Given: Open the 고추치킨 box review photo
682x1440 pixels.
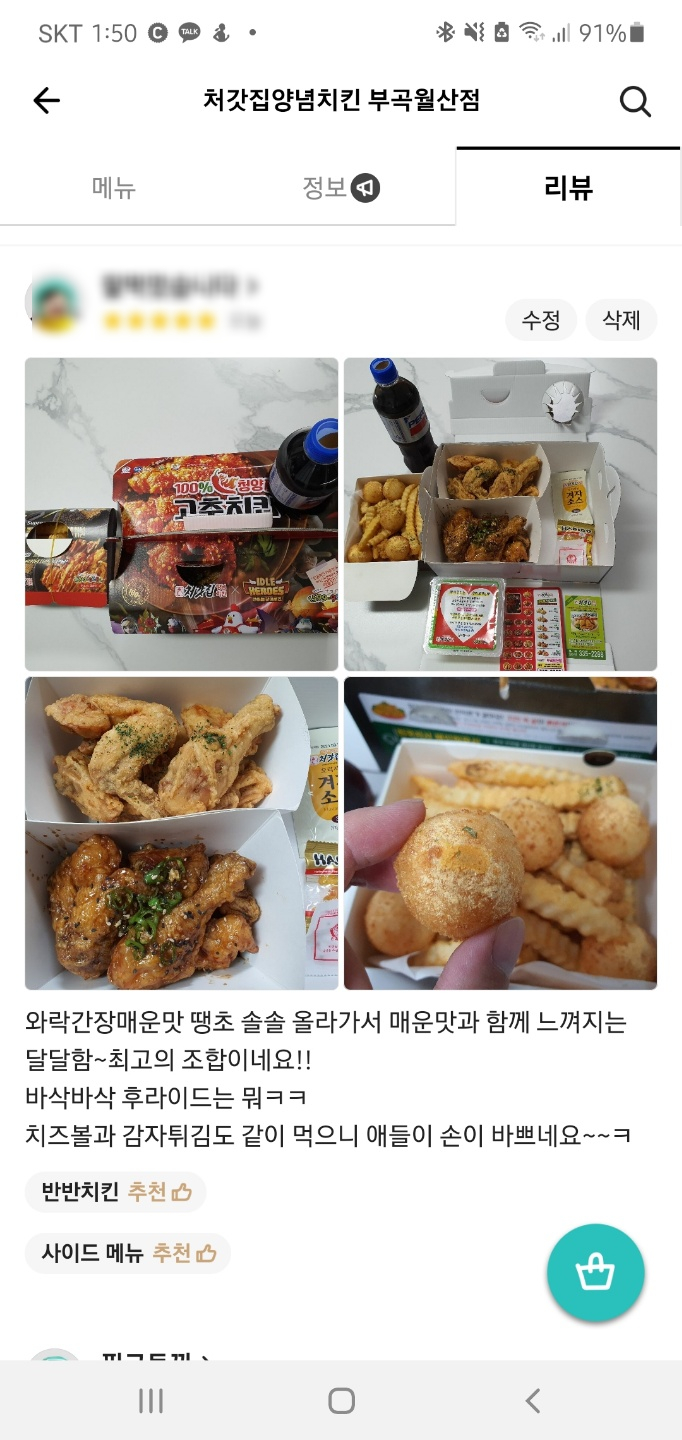Looking at the screenshot, I should [181, 514].
